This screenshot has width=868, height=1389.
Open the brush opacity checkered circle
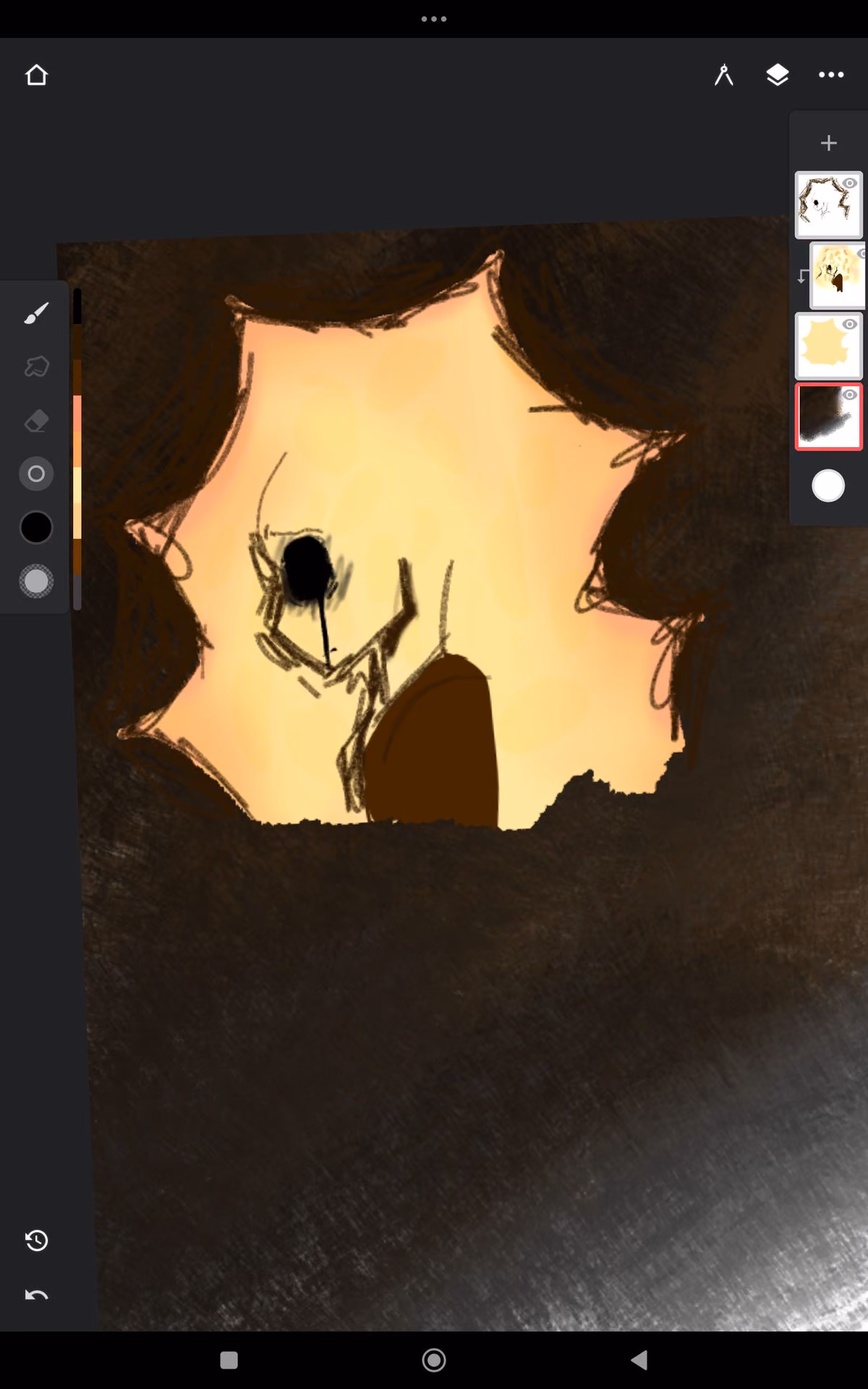pyautogui.click(x=36, y=581)
